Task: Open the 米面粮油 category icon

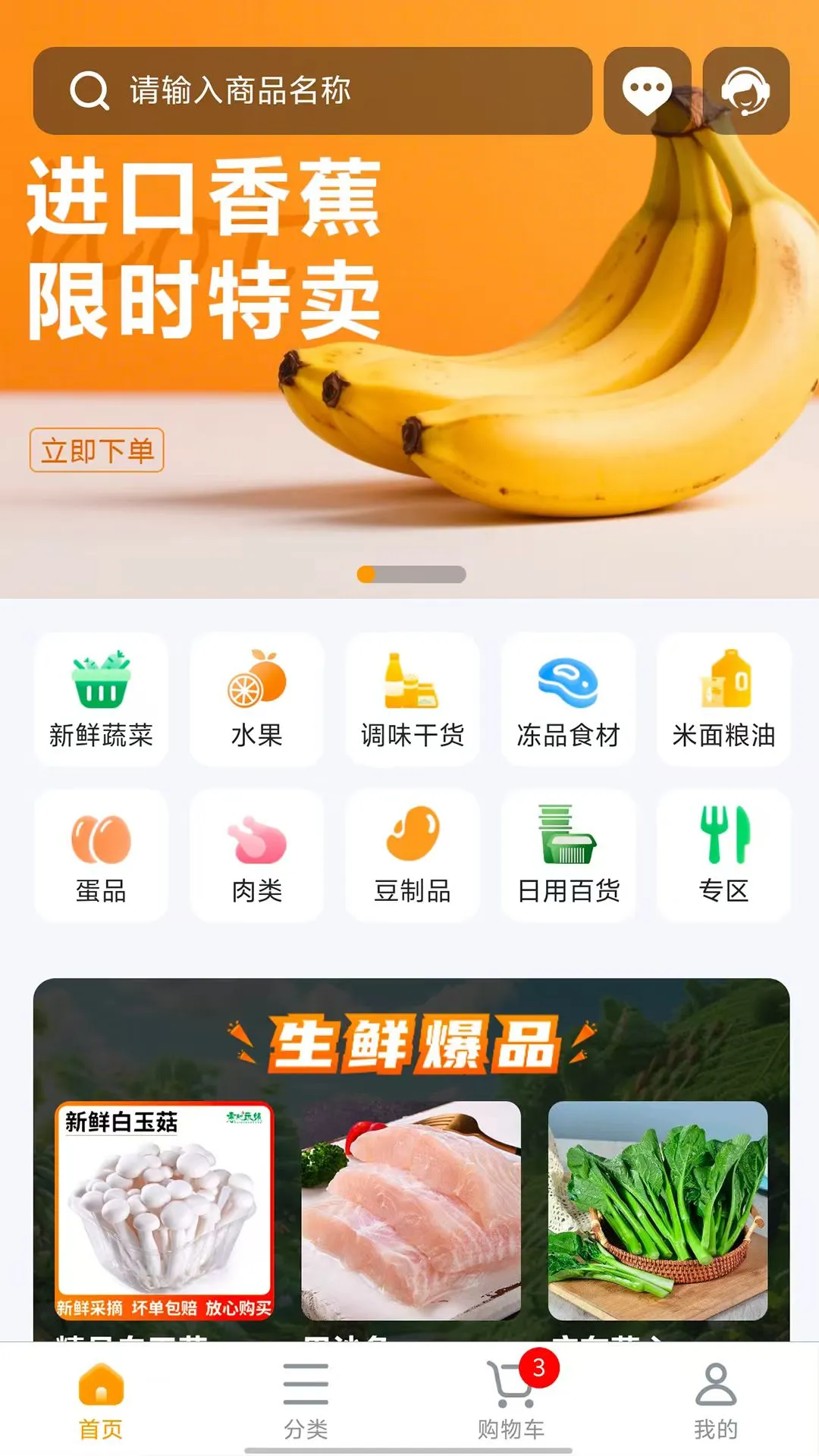Action: point(723,698)
